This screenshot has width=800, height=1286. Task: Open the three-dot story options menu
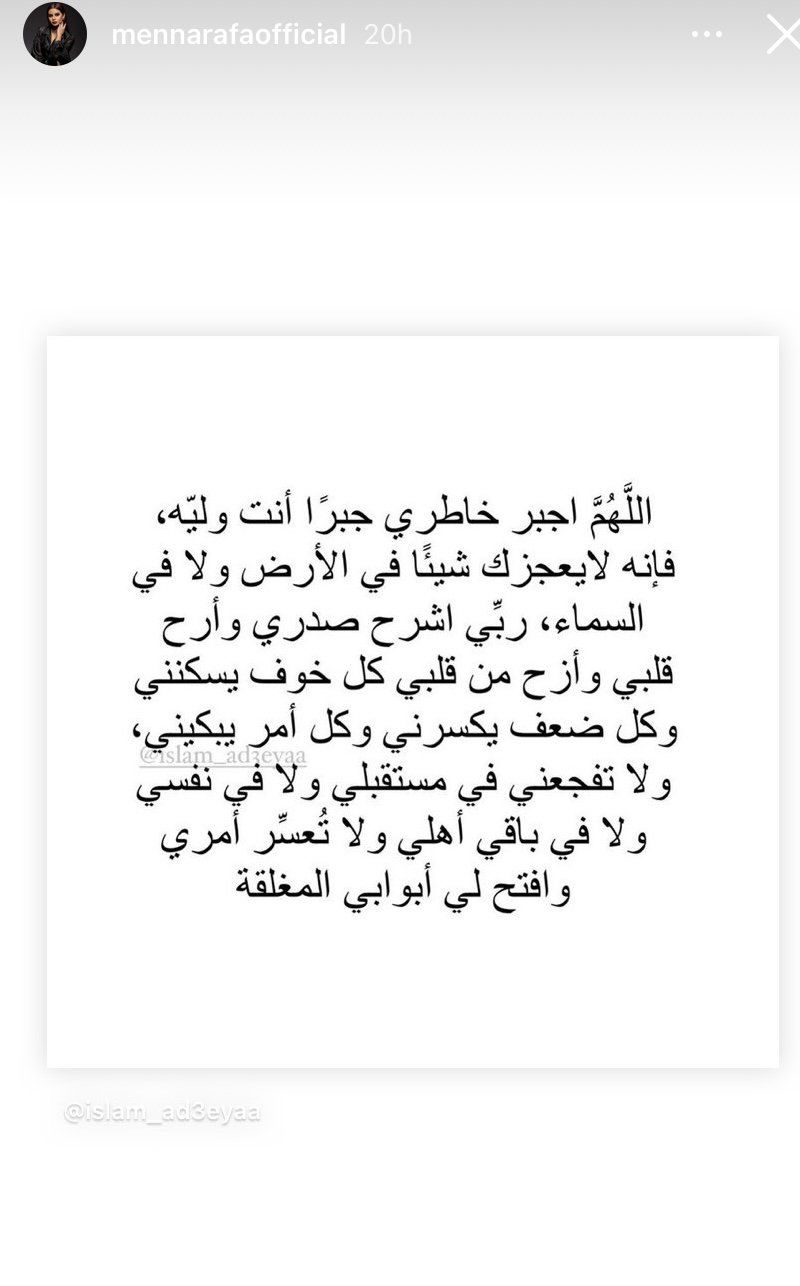706,34
